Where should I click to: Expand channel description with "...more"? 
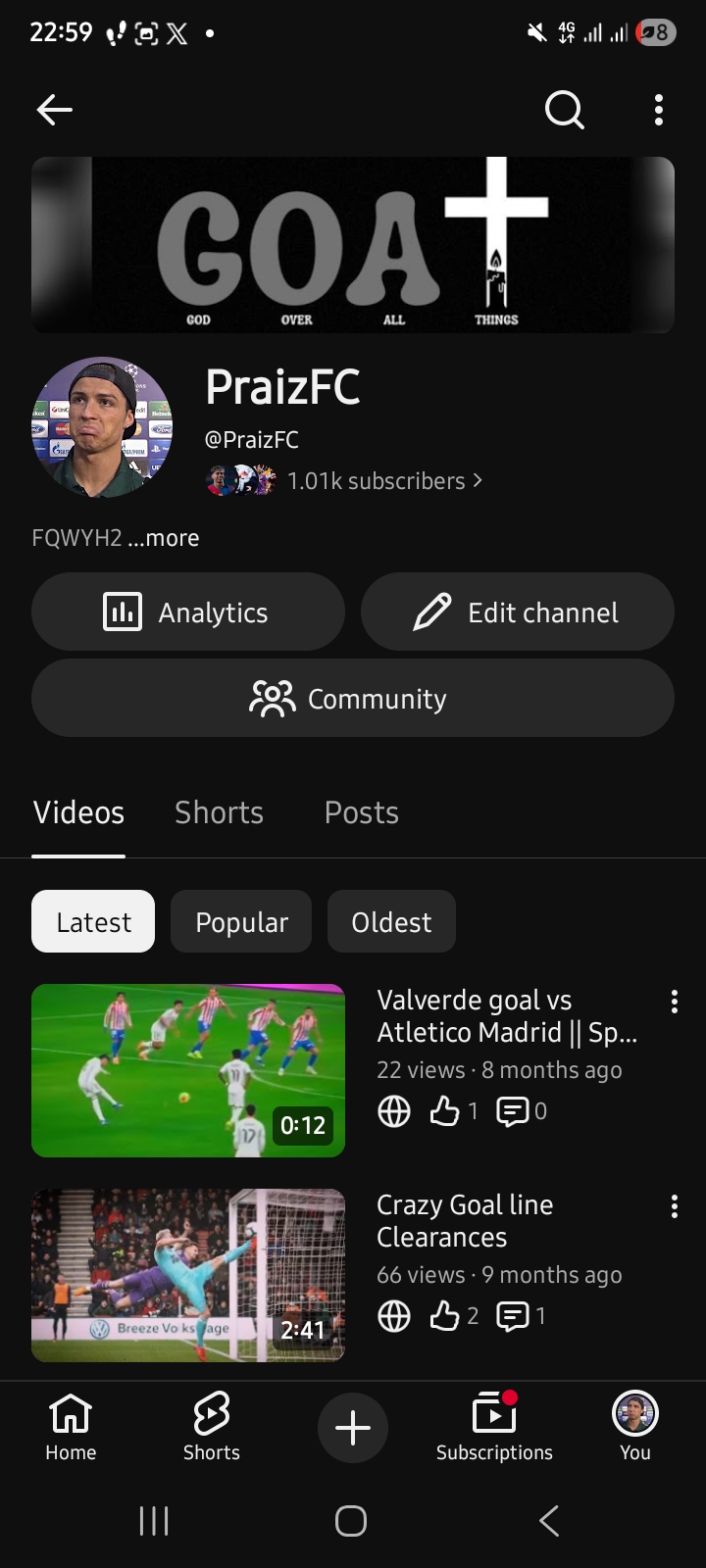(x=163, y=538)
